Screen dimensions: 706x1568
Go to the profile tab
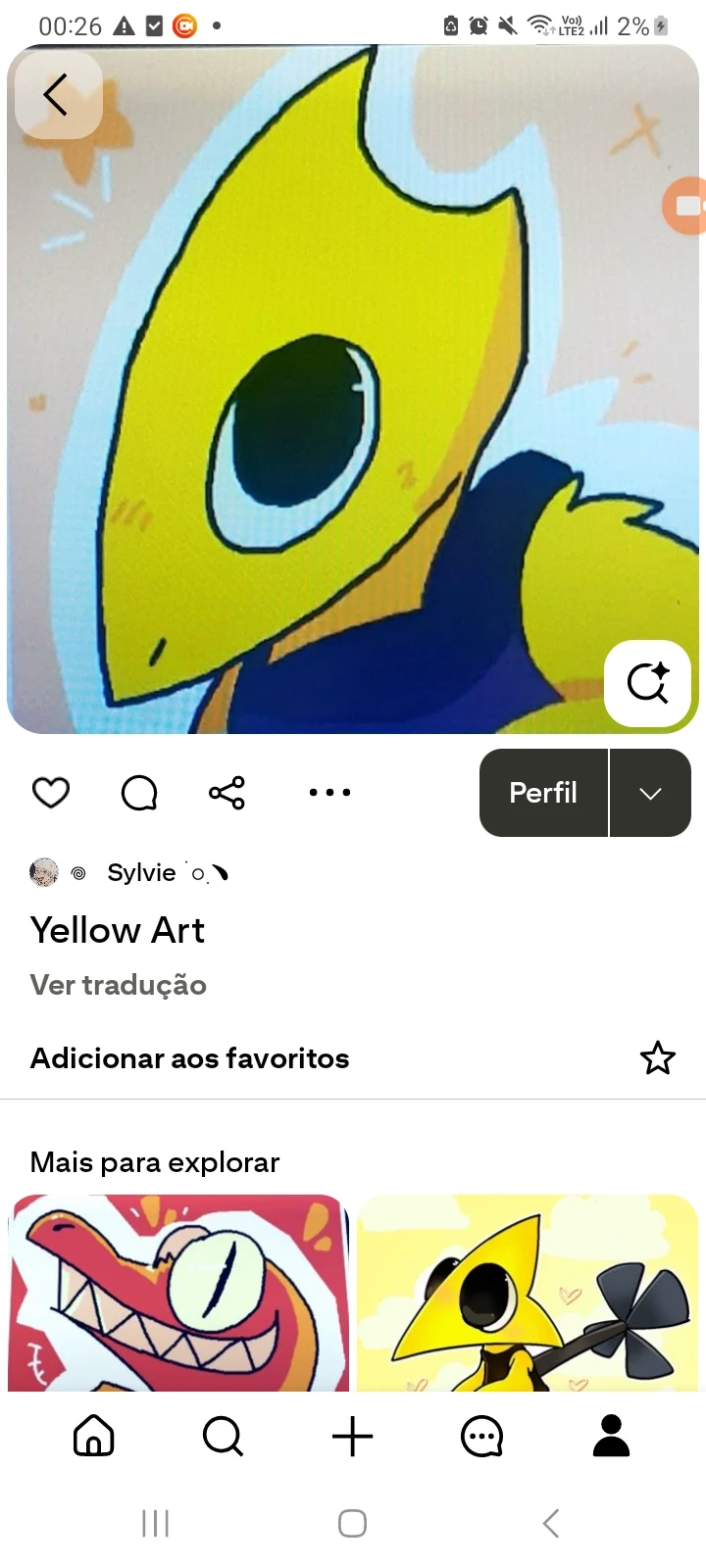coord(611,1437)
